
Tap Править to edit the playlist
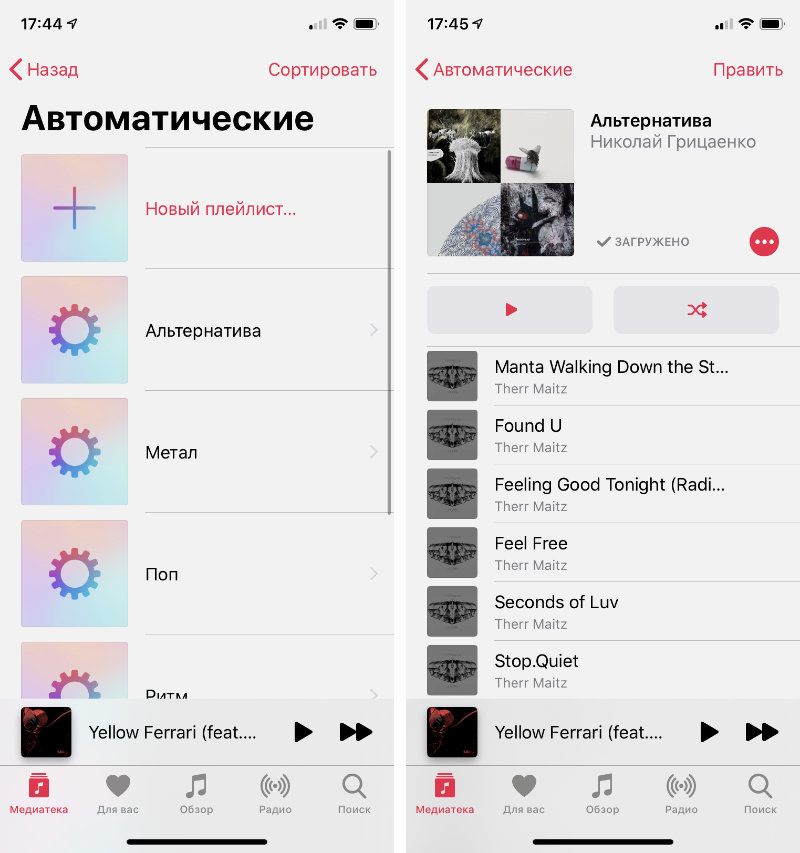[747, 70]
